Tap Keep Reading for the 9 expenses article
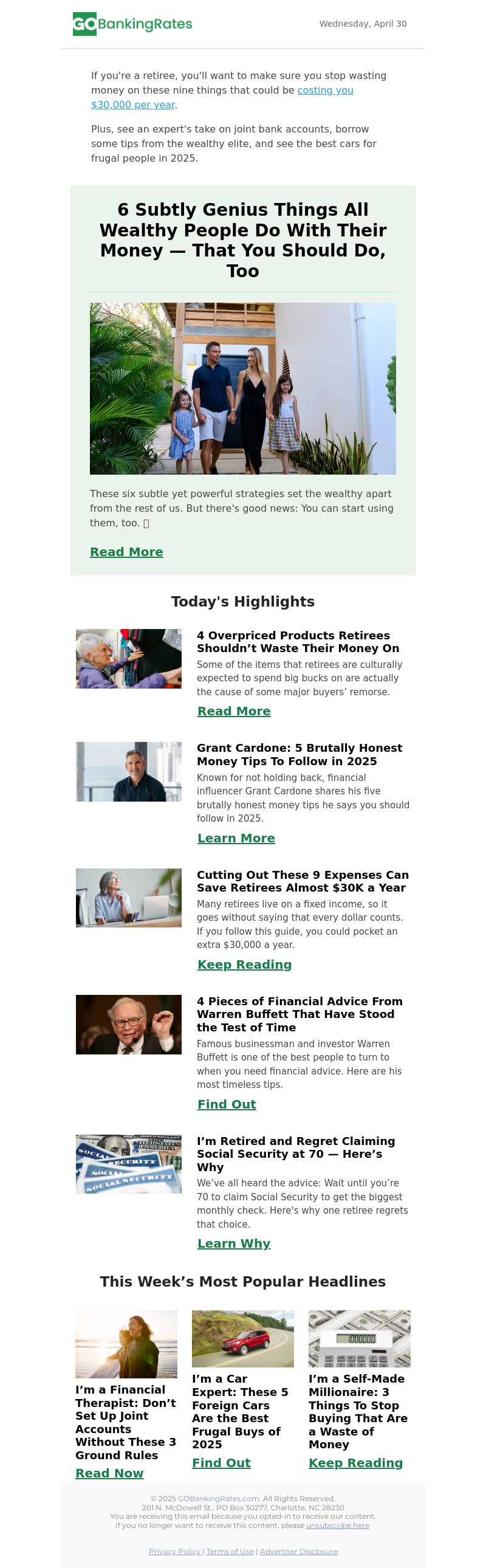The height and width of the screenshot is (1568, 486). coord(245,964)
